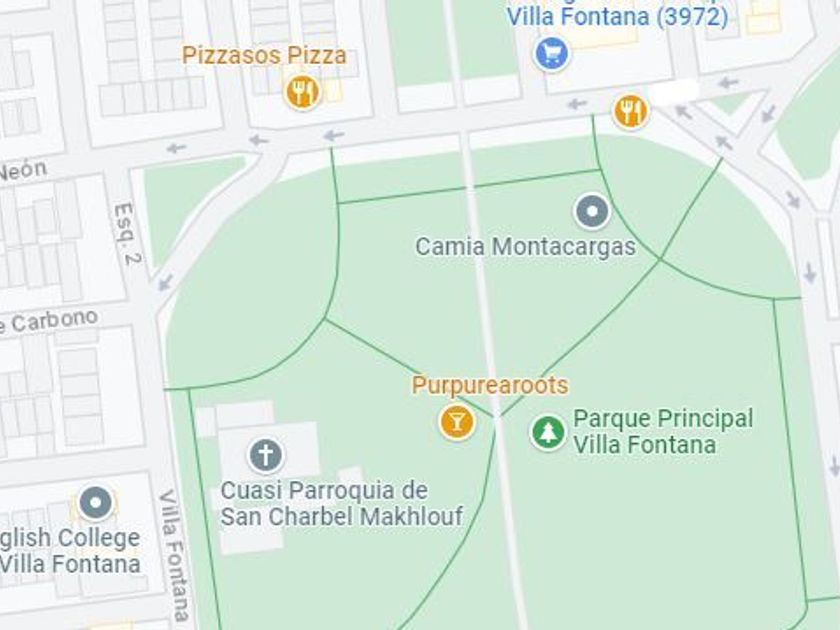The image size is (840, 630).
Task: Select the Parque Principal Villa Fontana marker
Action: (x=547, y=432)
